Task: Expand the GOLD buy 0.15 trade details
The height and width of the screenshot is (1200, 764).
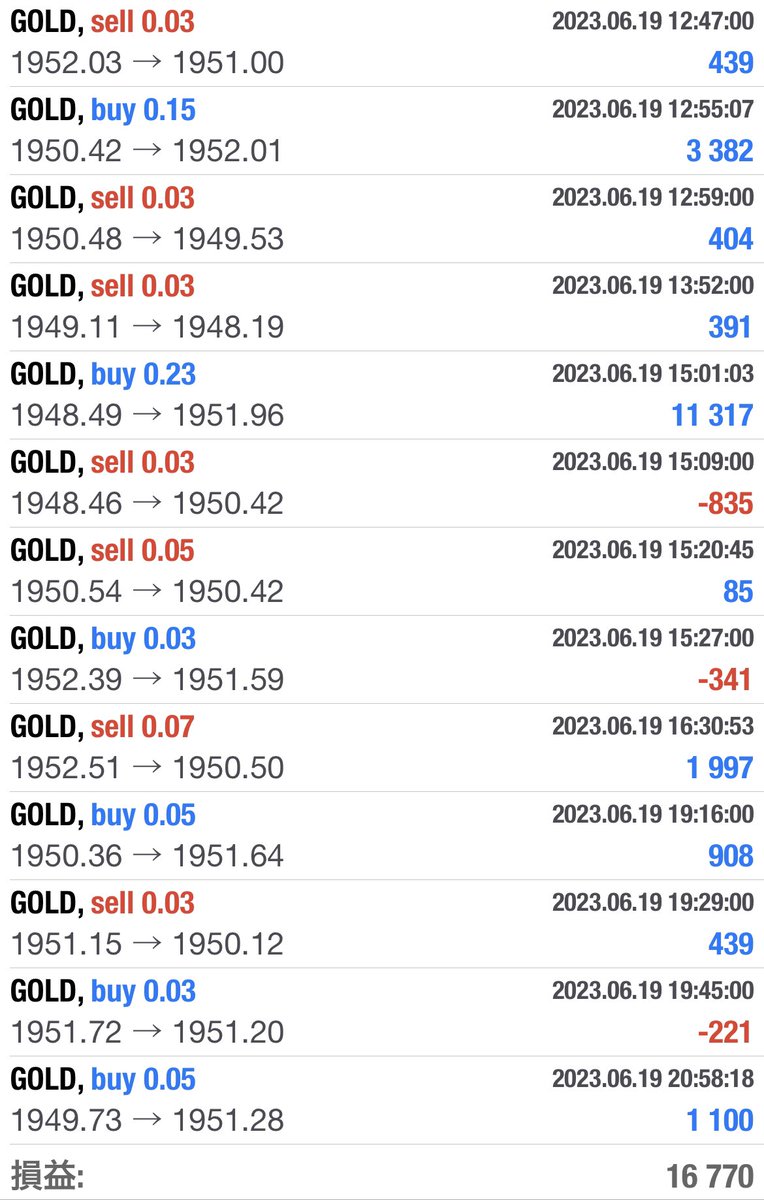Action: pos(382,131)
